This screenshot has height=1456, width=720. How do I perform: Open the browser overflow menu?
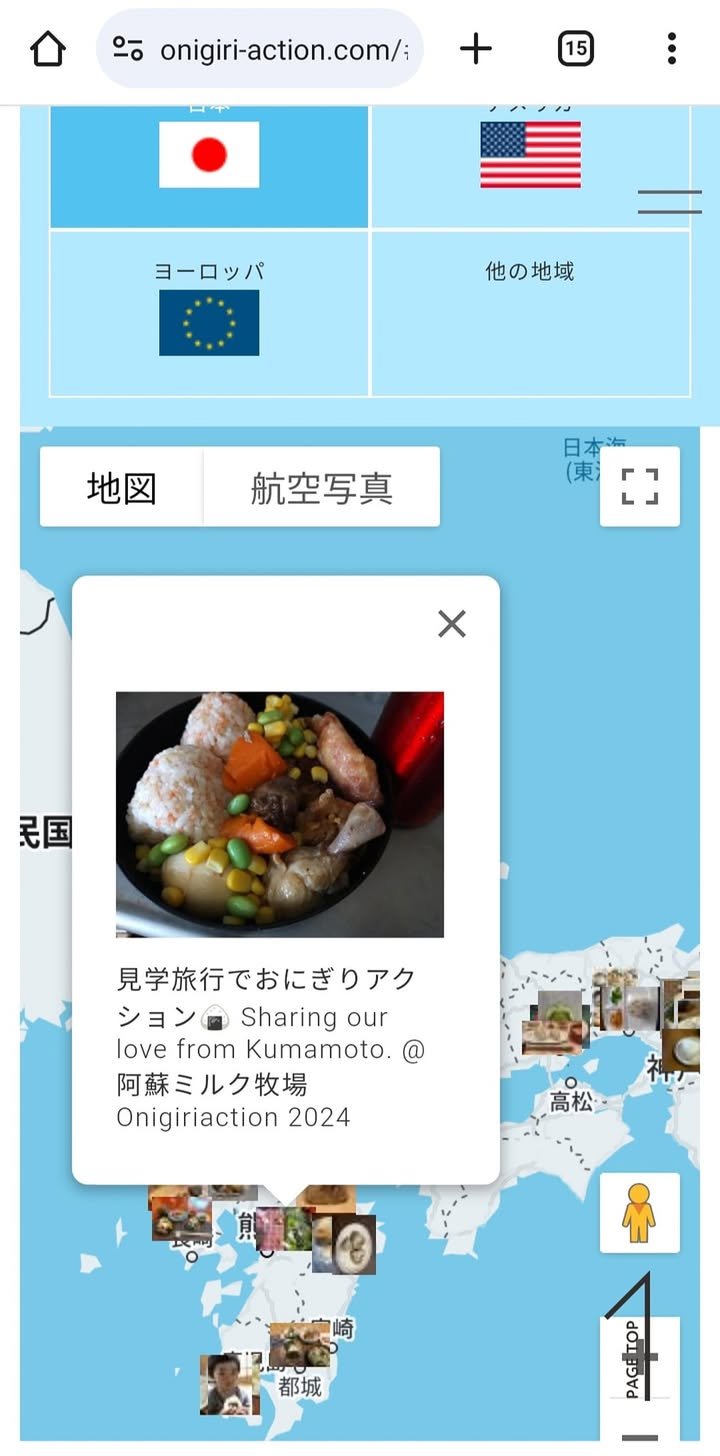pyautogui.click(x=671, y=48)
